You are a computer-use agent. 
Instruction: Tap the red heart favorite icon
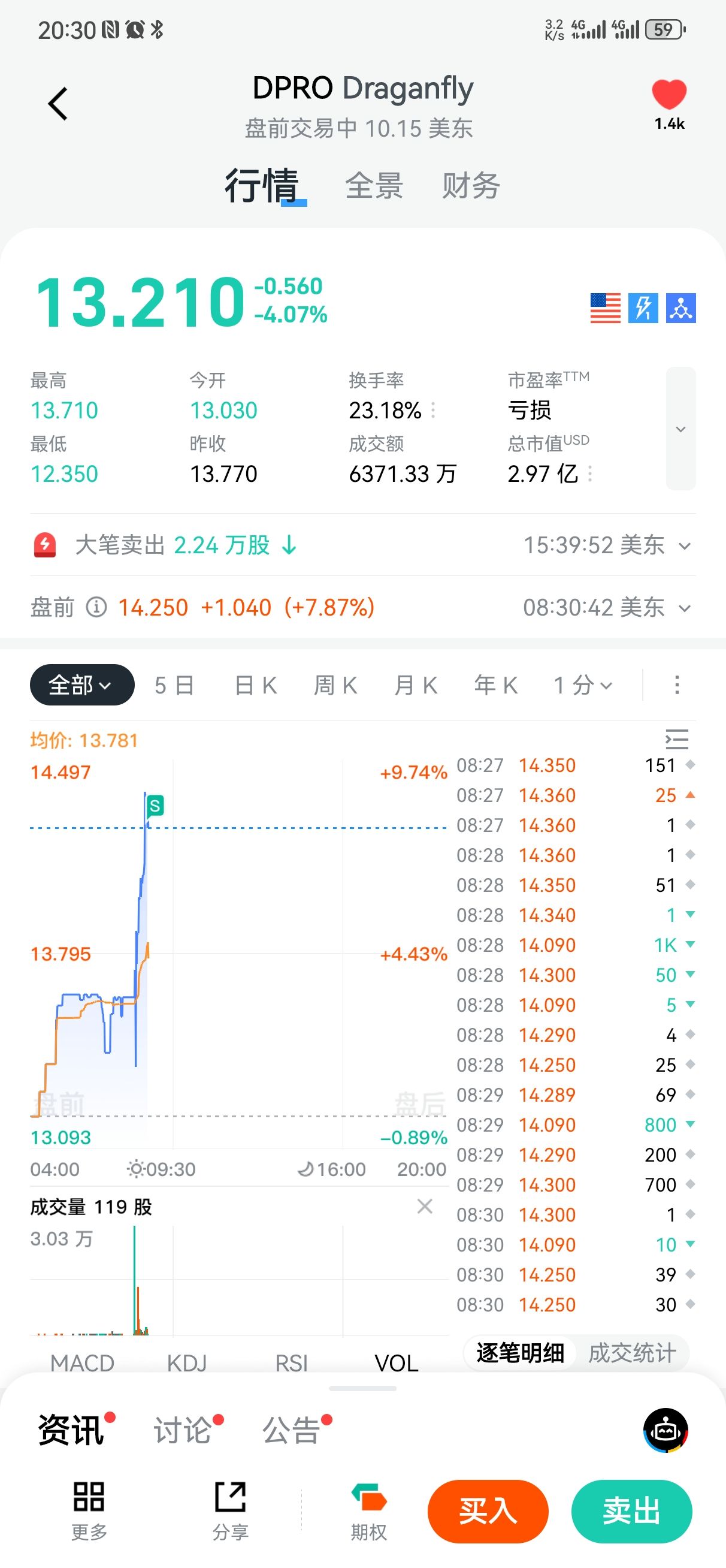click(669, 95)
